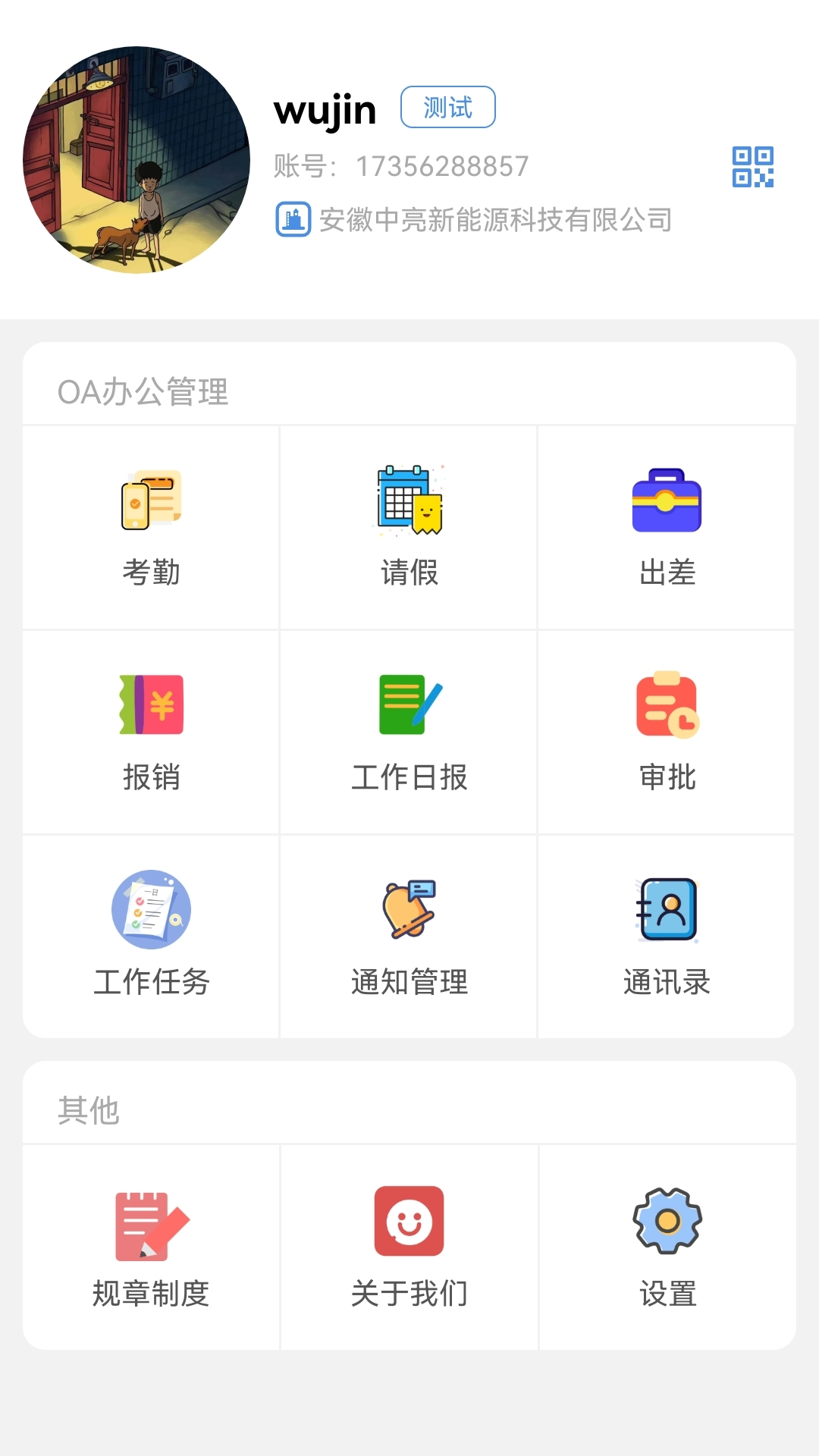Tap the wujin profile avatar
The image size is (819, 1456).
click(136, 160)
